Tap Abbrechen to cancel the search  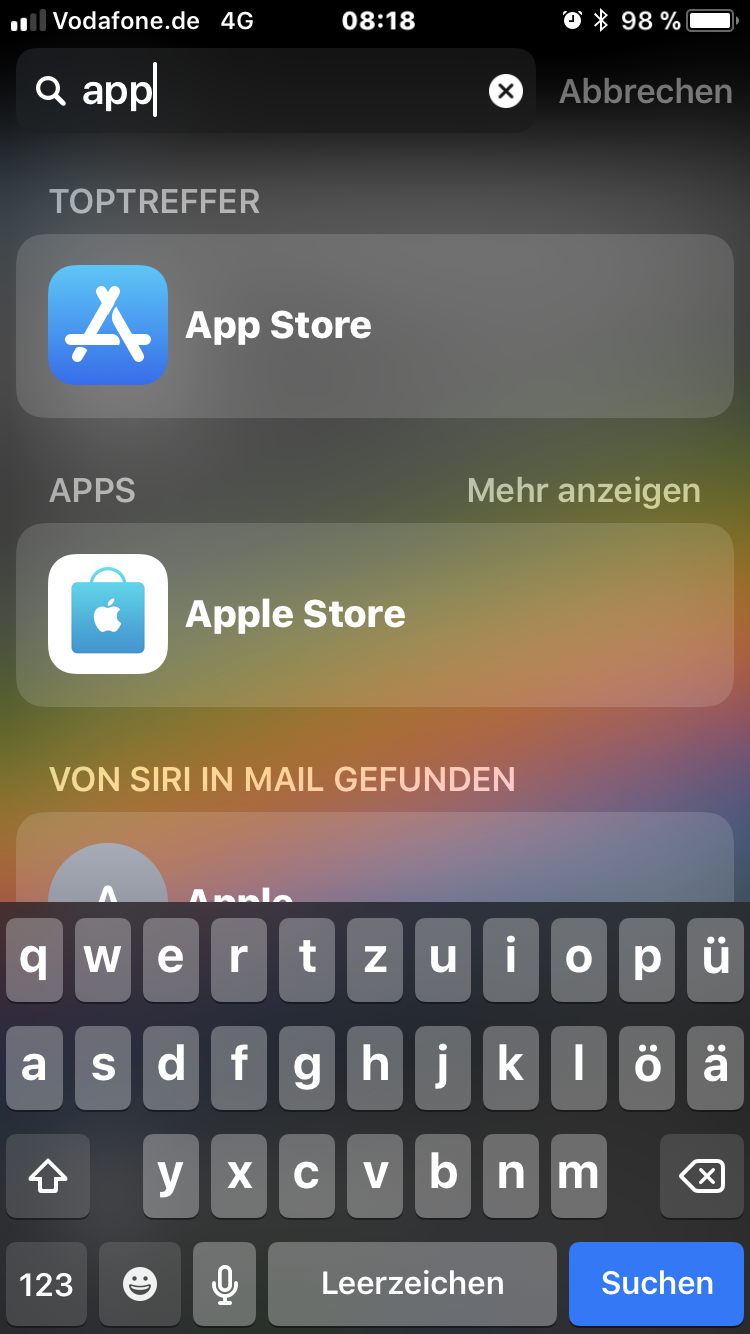tap(645, 91)
